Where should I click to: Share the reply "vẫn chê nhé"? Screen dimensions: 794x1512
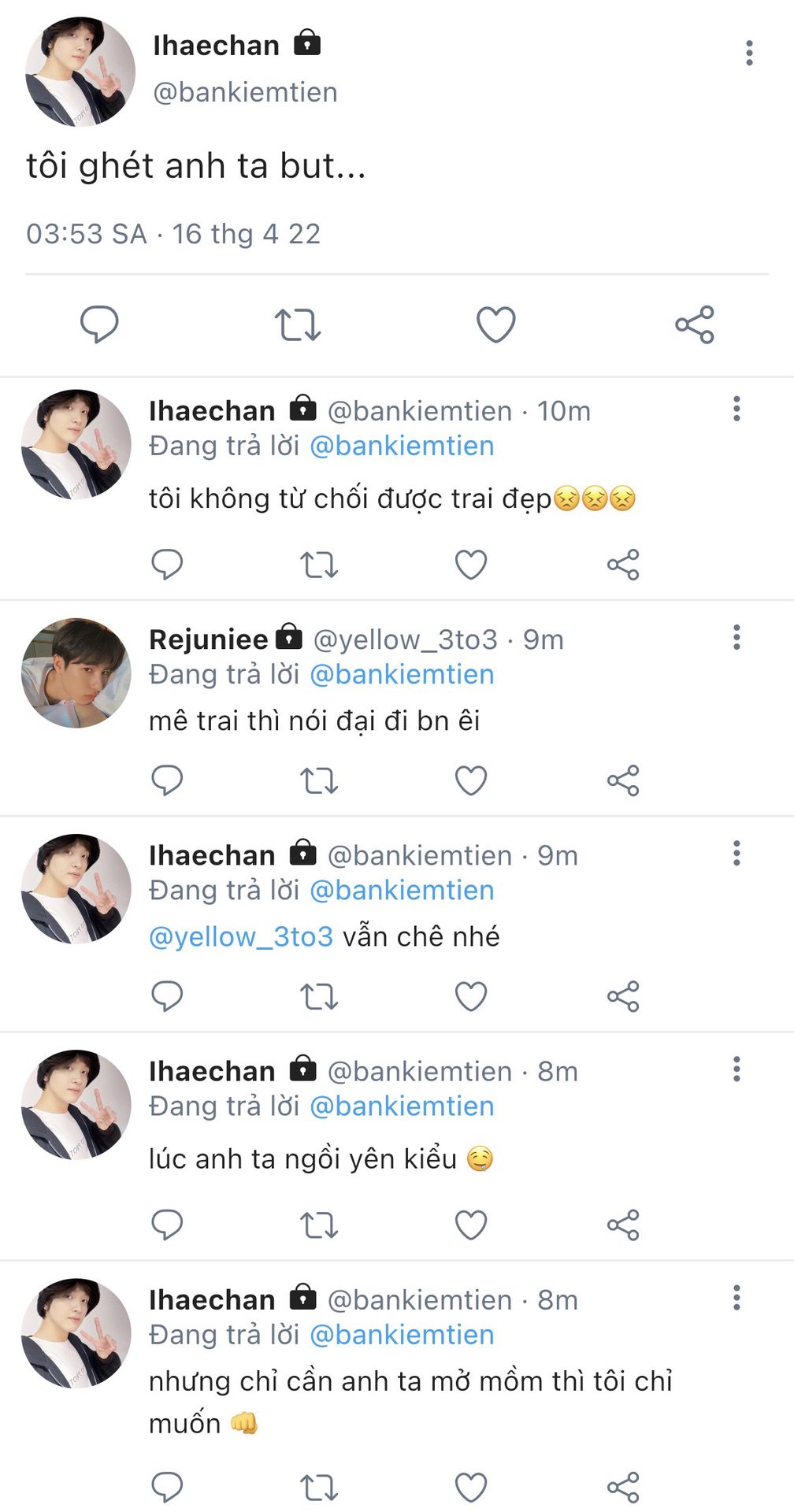click(x=623, y=996)
